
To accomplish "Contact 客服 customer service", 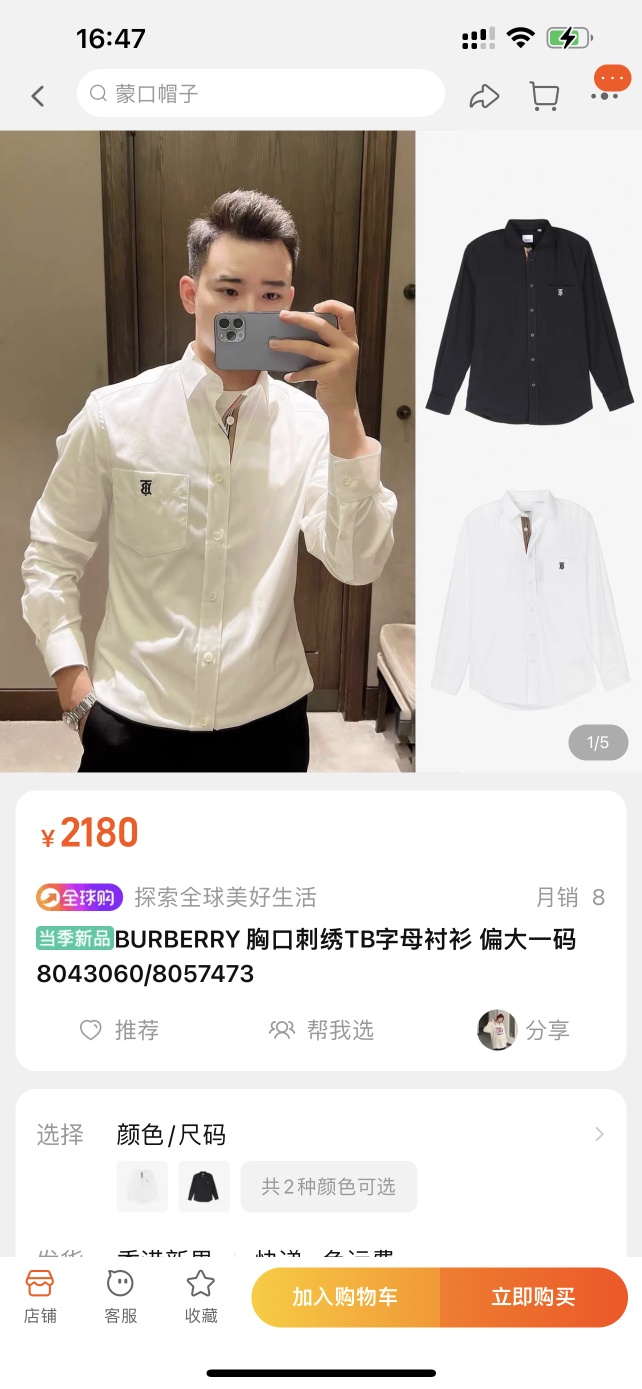I will 121,1296.
